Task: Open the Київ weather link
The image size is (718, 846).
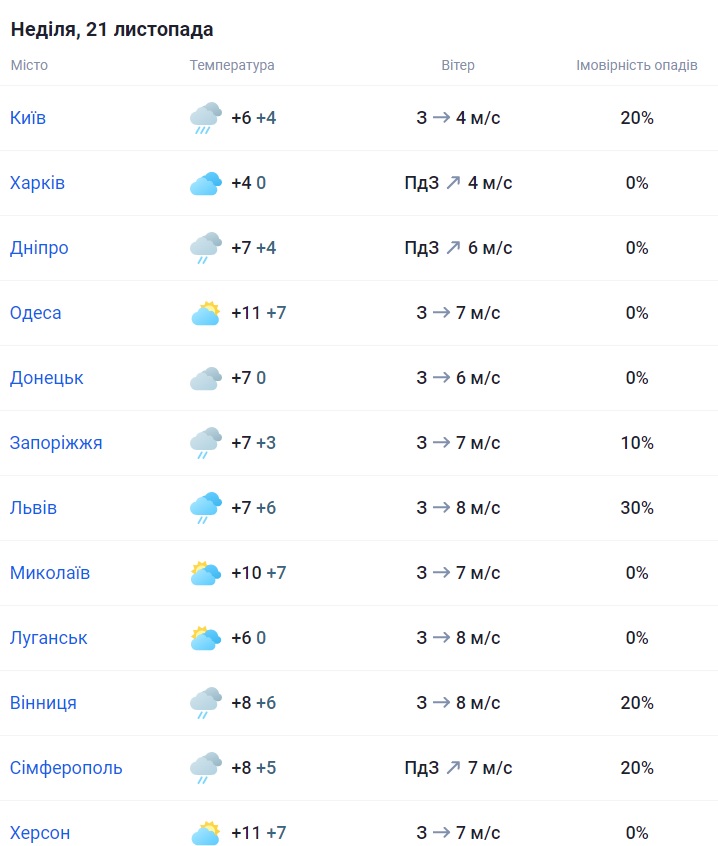Action: click(x=28, y=118)
